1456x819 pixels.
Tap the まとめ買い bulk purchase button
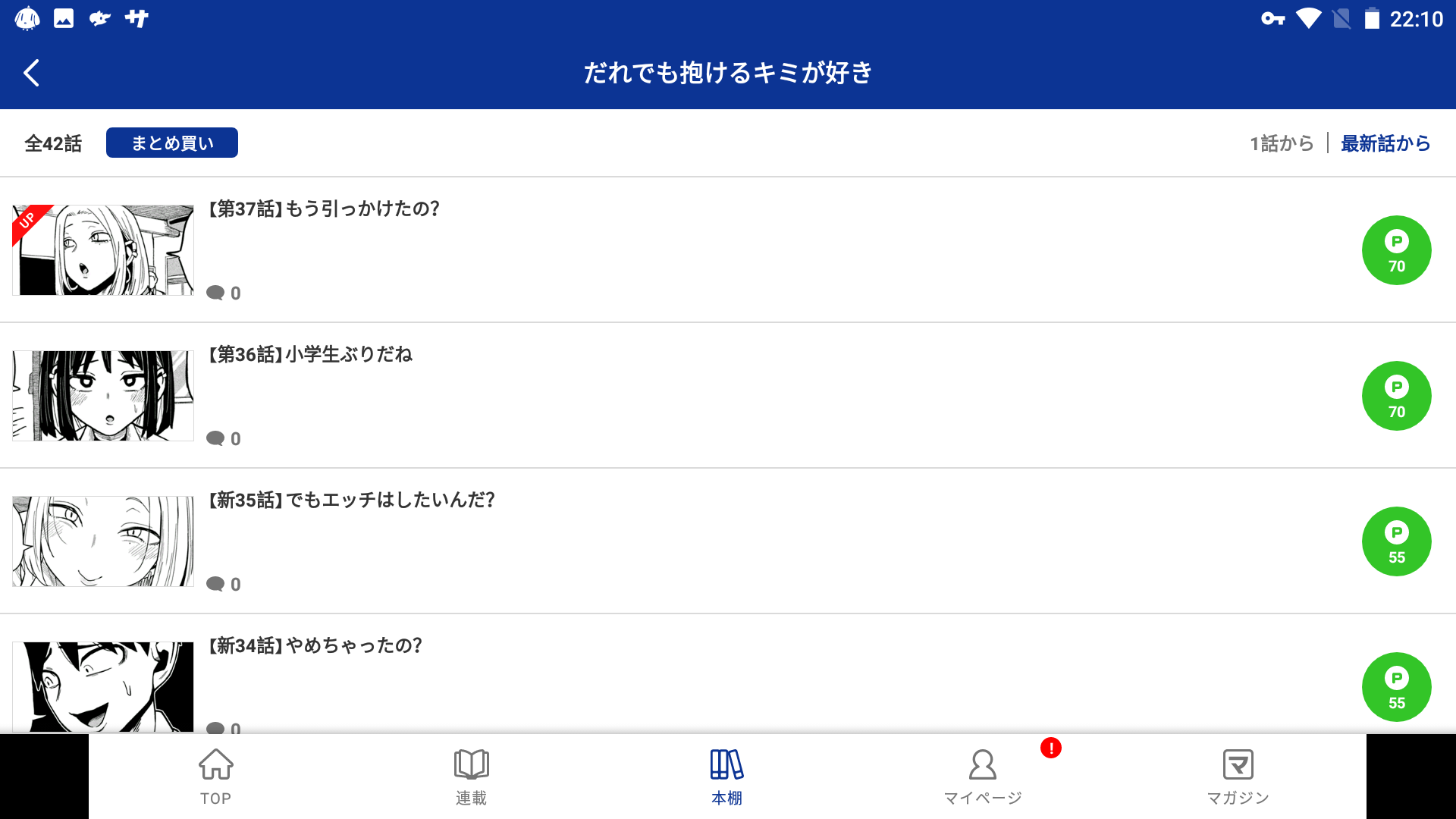tap(171, 143)
